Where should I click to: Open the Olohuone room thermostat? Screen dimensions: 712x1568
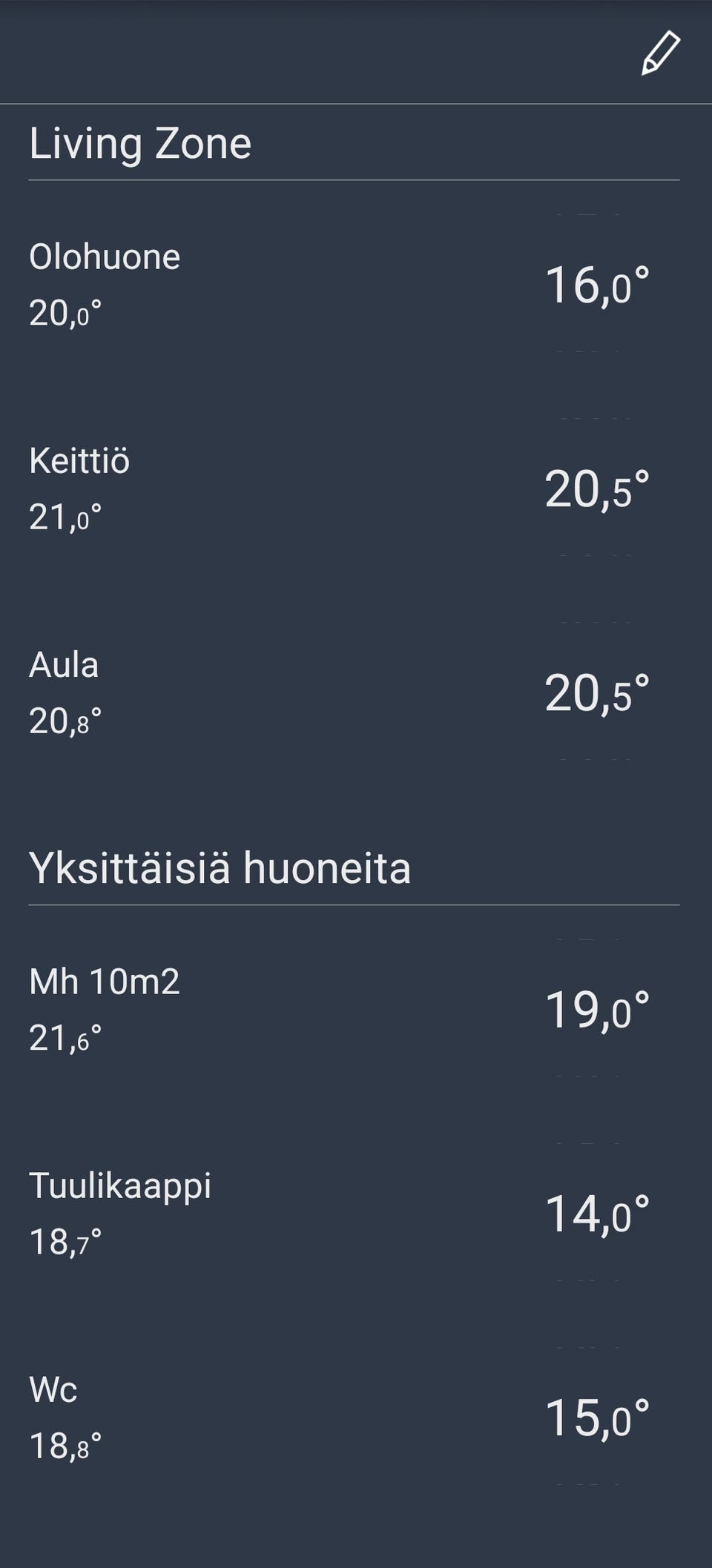(x=104, y=256)
